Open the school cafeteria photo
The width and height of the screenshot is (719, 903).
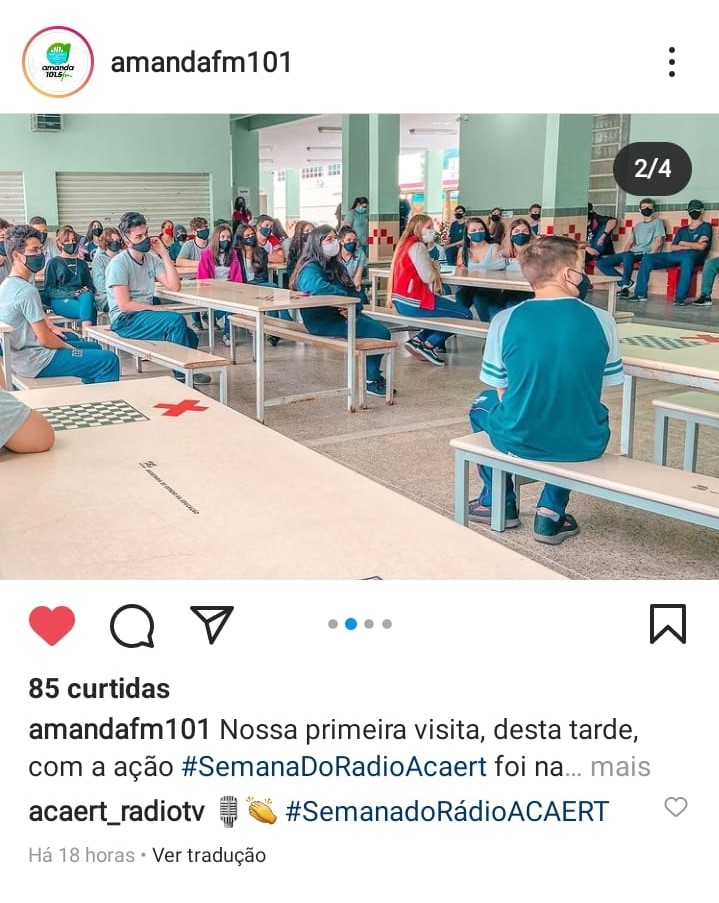pyautogui.click(x=359, y=346)
